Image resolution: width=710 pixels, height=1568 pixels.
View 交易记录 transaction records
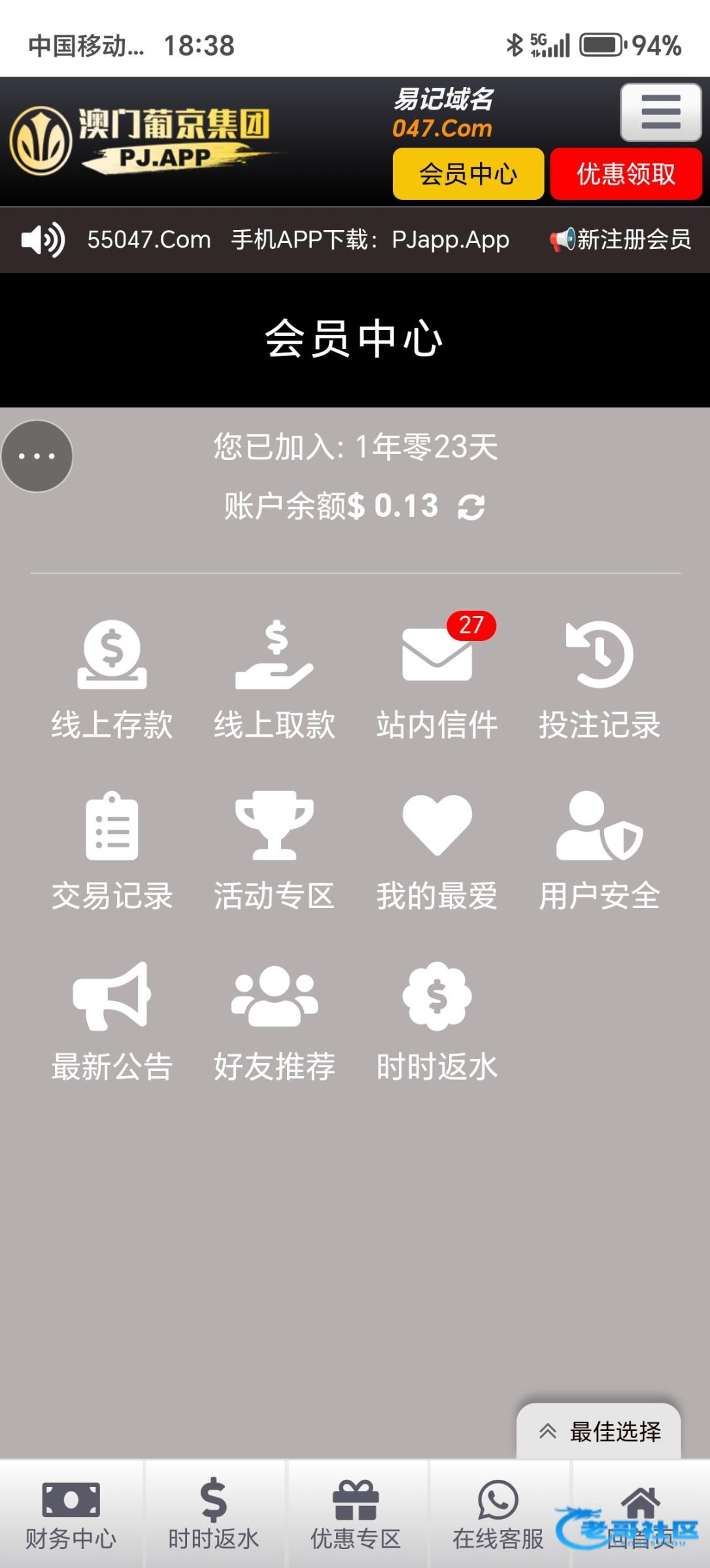pyautogui.click(x=112, y=851)
